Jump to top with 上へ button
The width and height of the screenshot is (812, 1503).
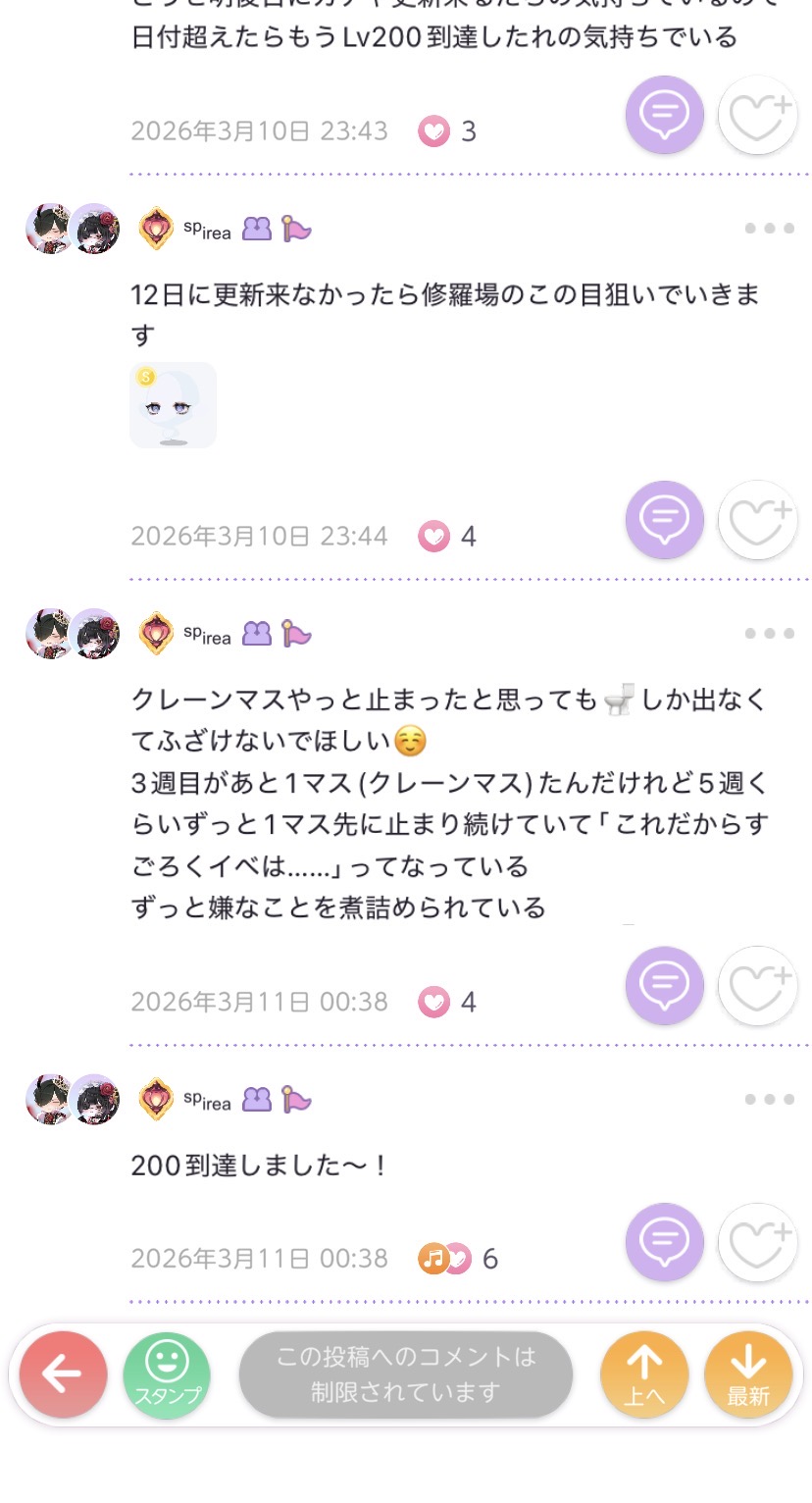click(x=644, y=1374)
